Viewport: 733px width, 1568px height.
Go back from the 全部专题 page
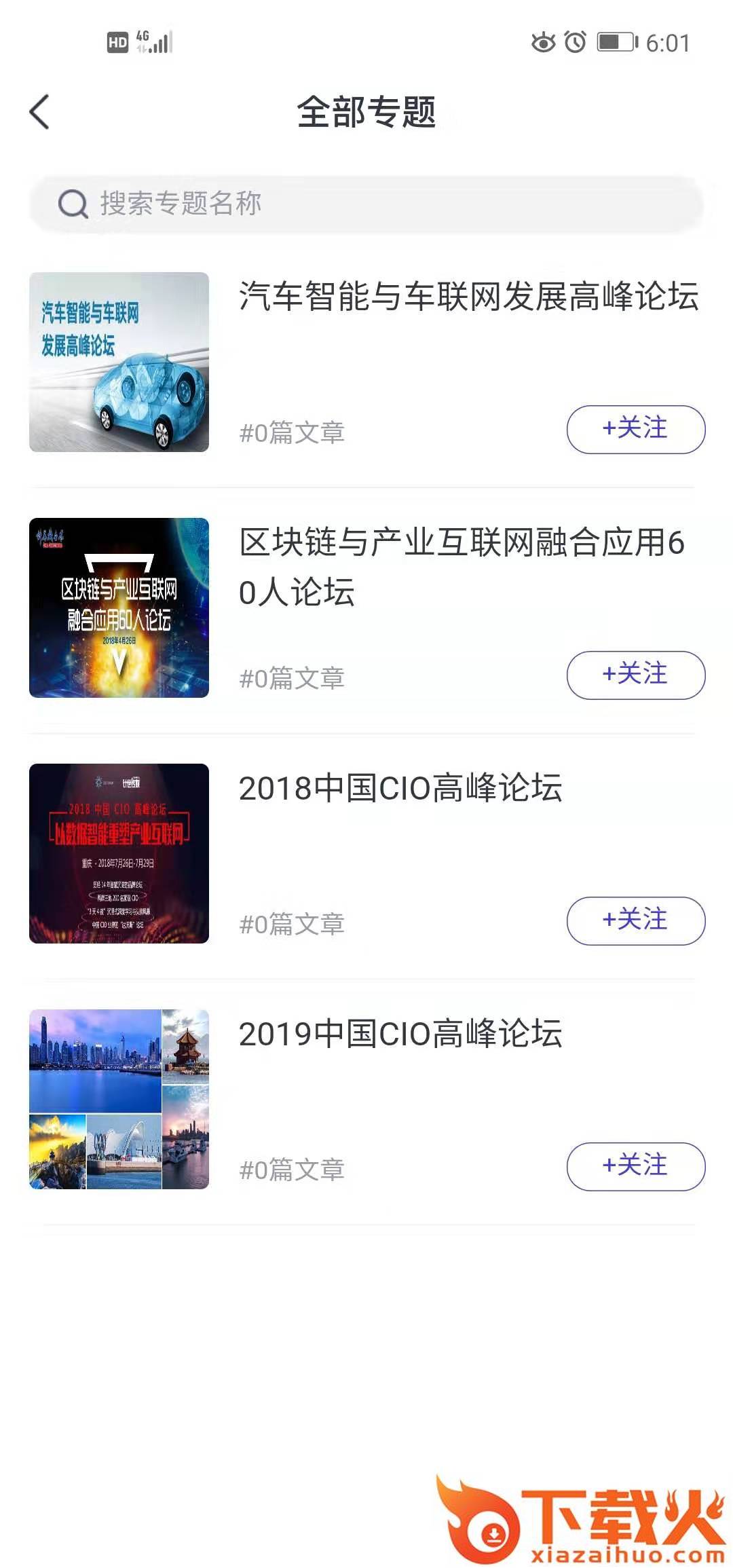coord(40,112)
